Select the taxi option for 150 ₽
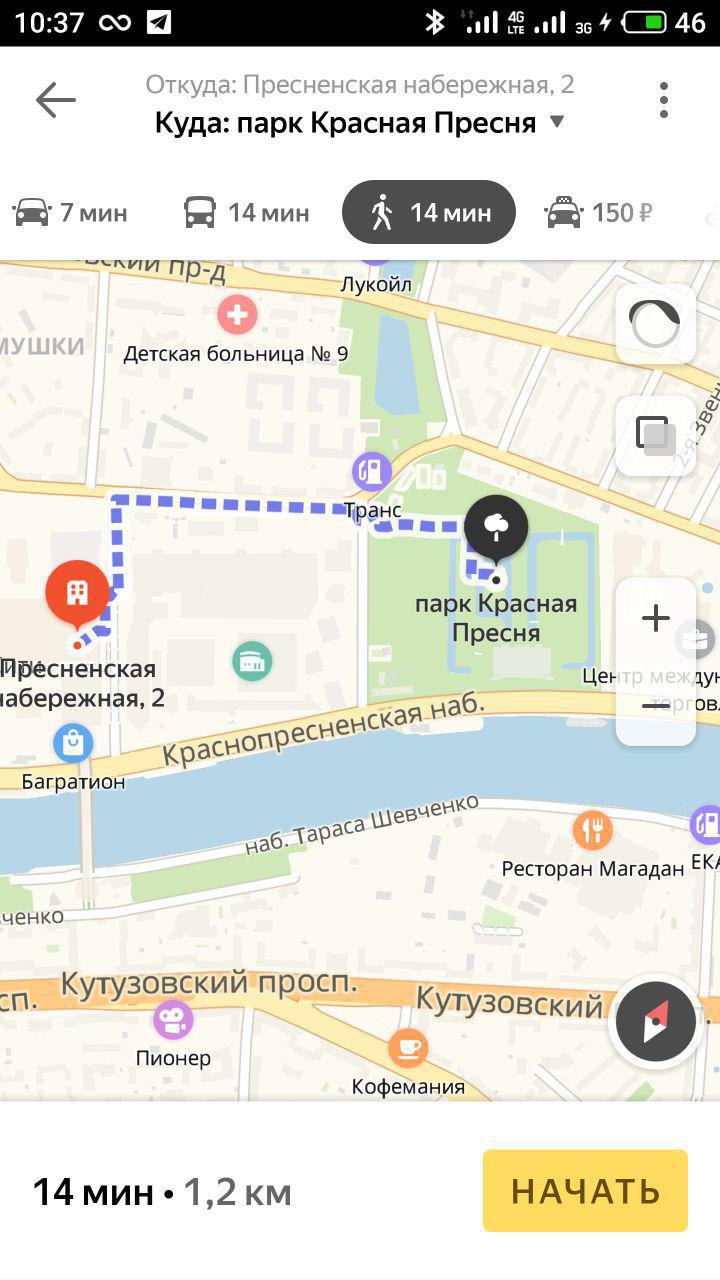Image resolution: width=720 pixels, height=1280 pixels. click(x=599, y=213)
